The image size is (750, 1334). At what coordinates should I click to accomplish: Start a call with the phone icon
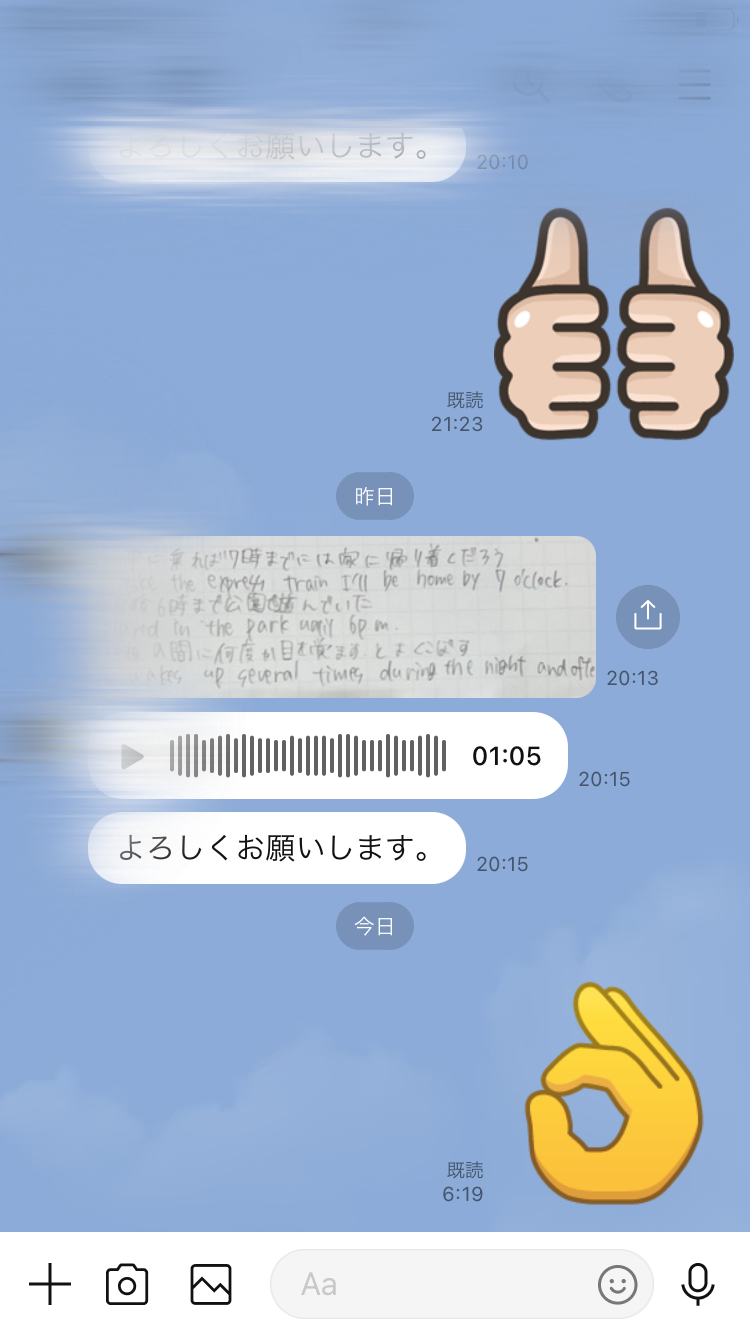pos(614,86)
